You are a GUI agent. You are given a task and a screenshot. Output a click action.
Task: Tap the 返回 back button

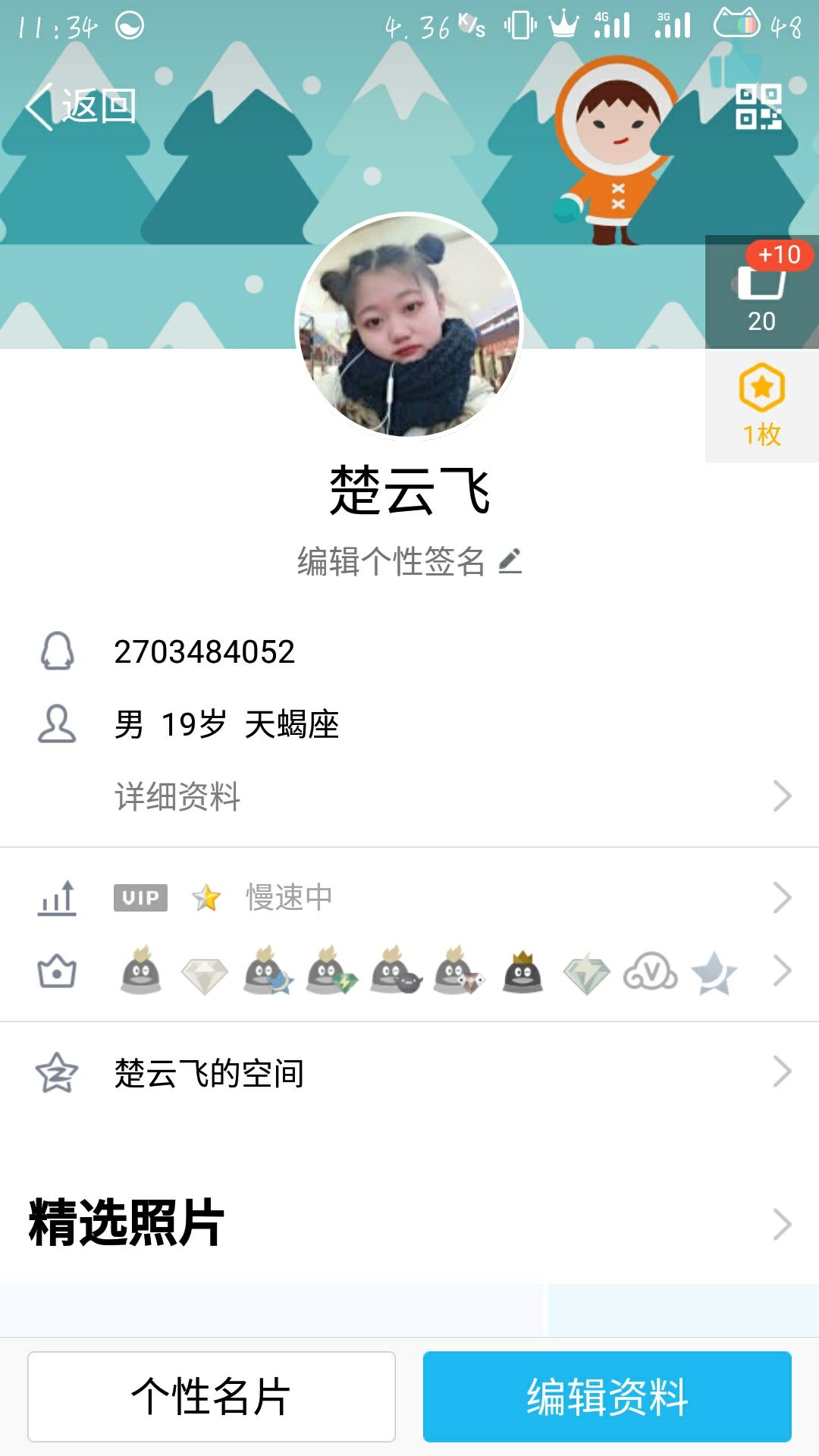pyautogui.click(x=82, y=106)
